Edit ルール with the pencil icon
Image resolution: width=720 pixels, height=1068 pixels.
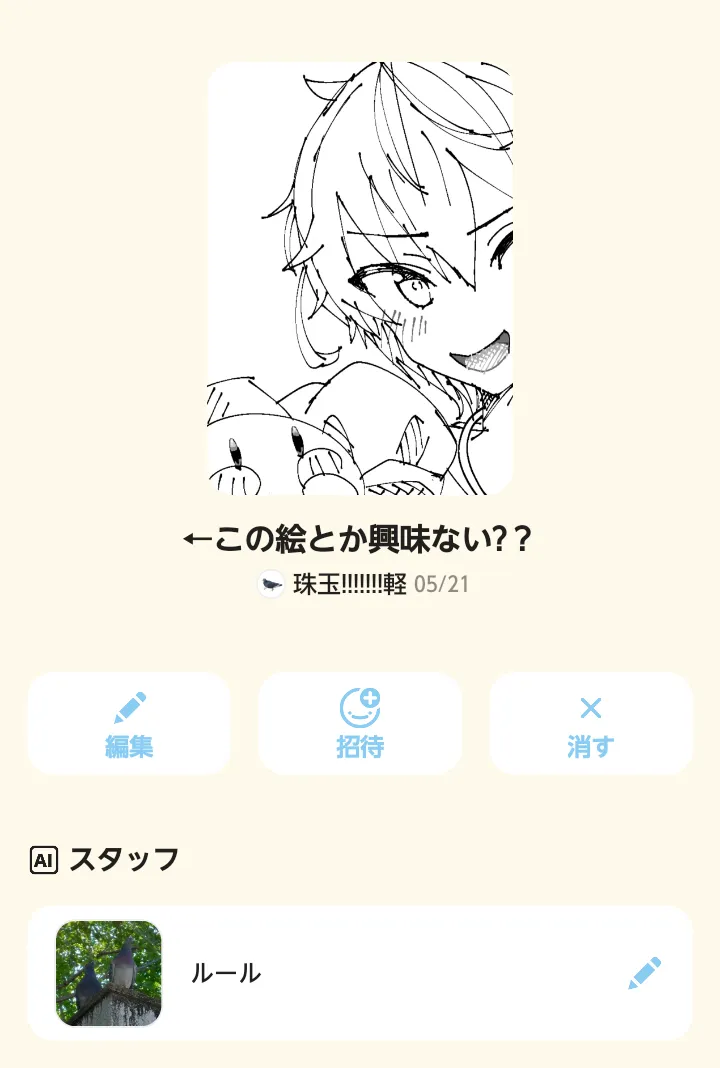(644, 973)
